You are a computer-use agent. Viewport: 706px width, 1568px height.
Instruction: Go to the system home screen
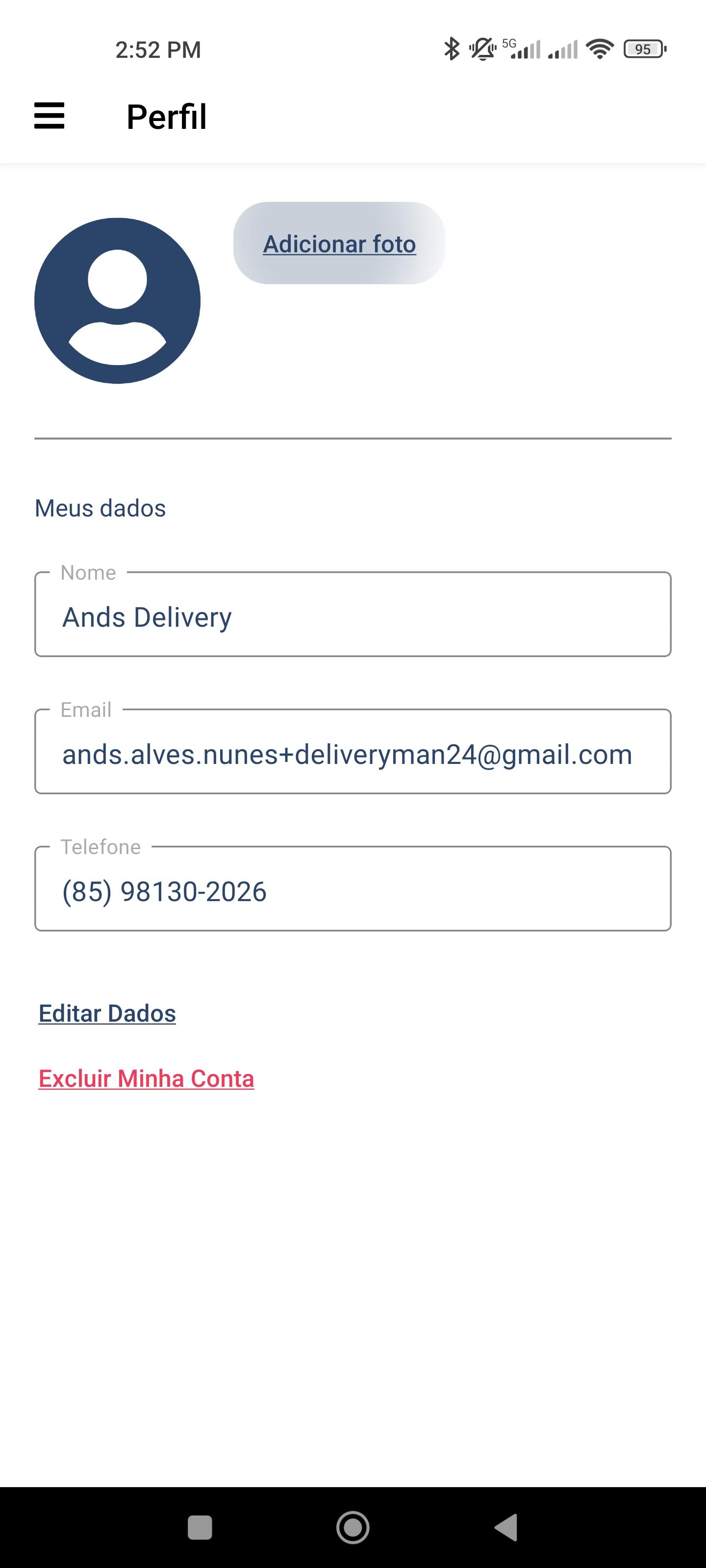pyautogui.click(x=353, y=1527)
